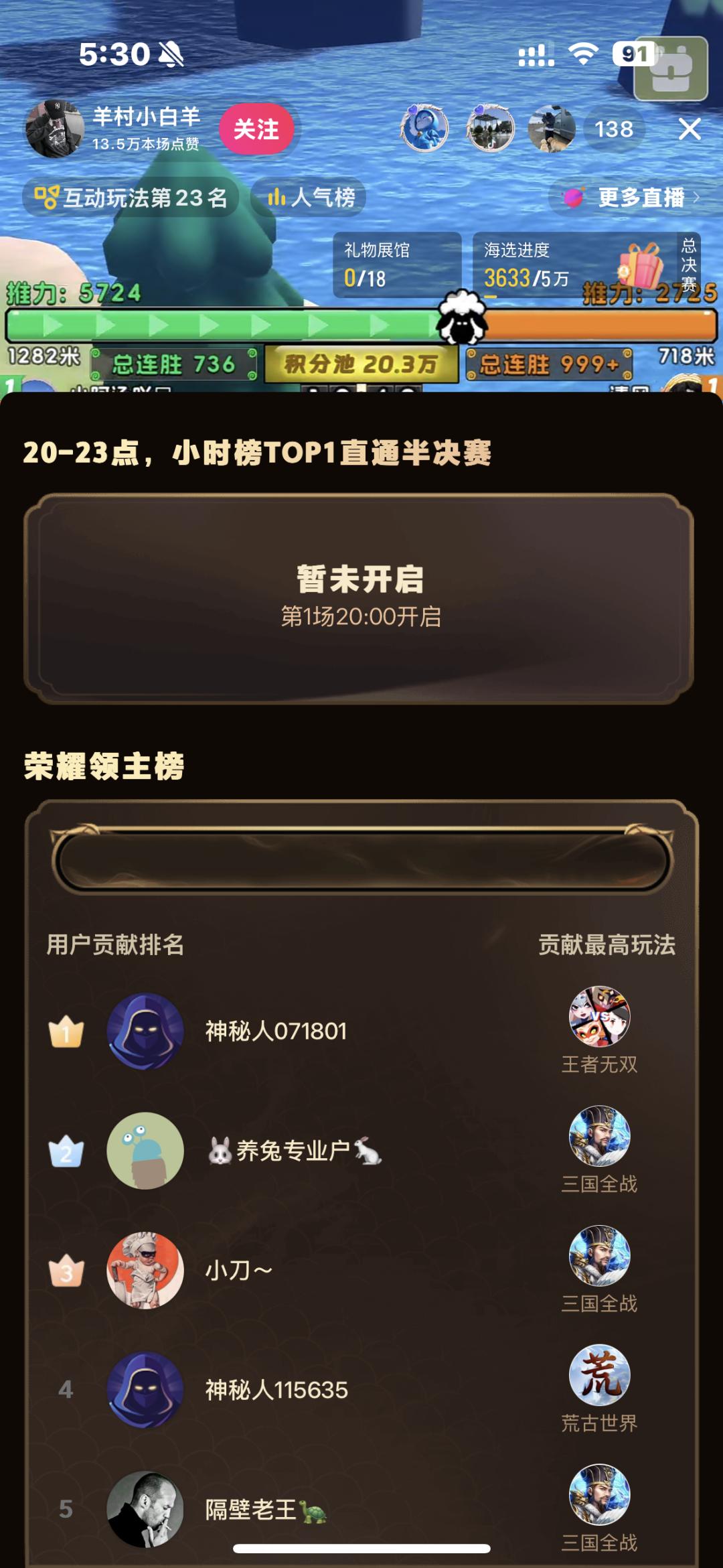Open the 人气榜 popularity chart
Screen dimensions: 723x1568
click(x=310, y=198)
